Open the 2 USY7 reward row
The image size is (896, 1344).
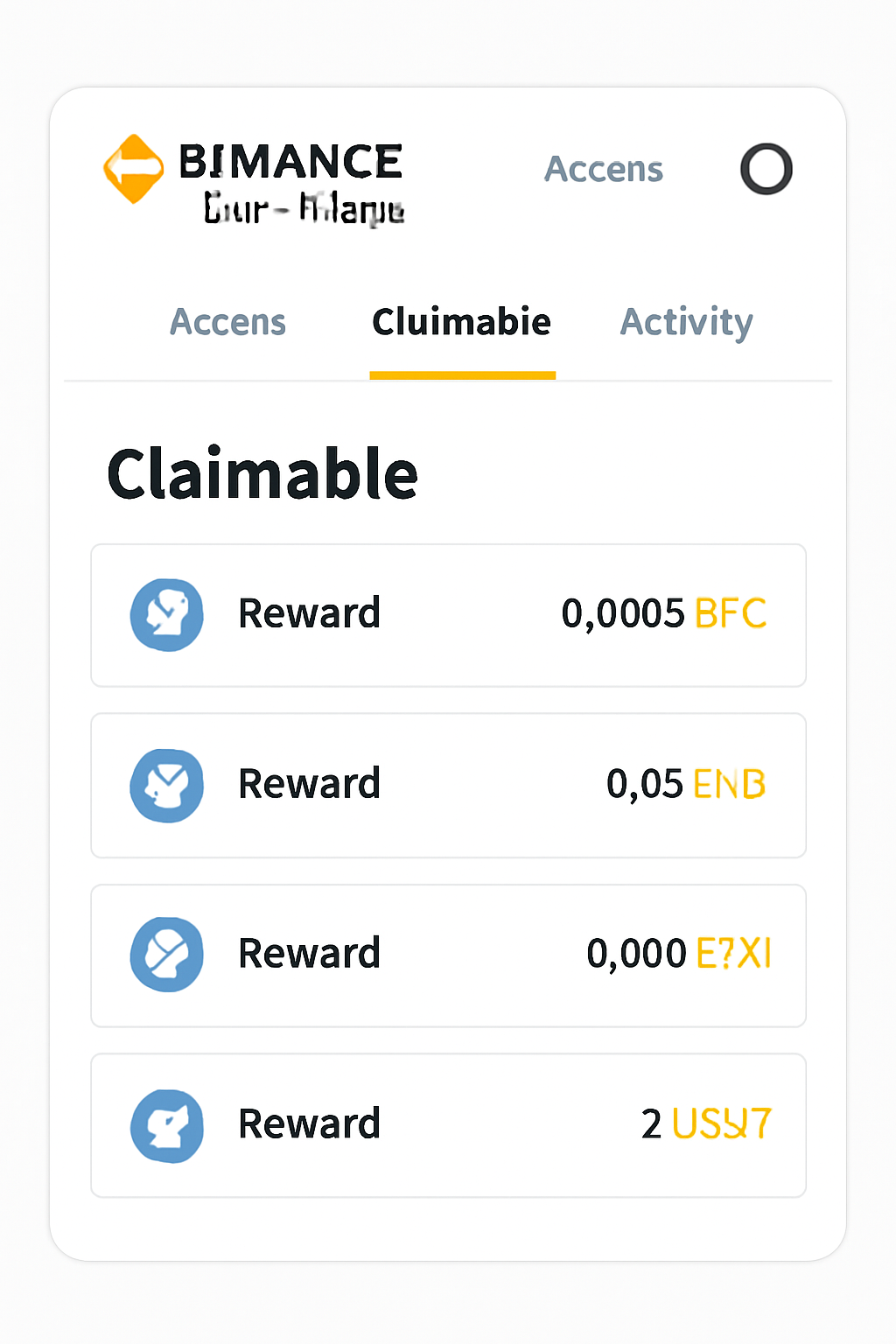(x=448, y=1125)
